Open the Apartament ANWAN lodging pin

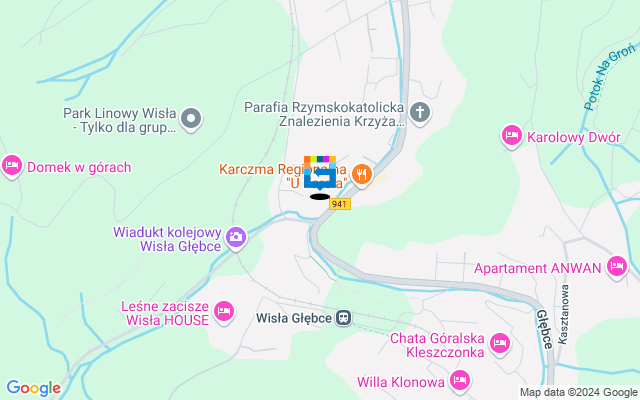click(616, 267)
